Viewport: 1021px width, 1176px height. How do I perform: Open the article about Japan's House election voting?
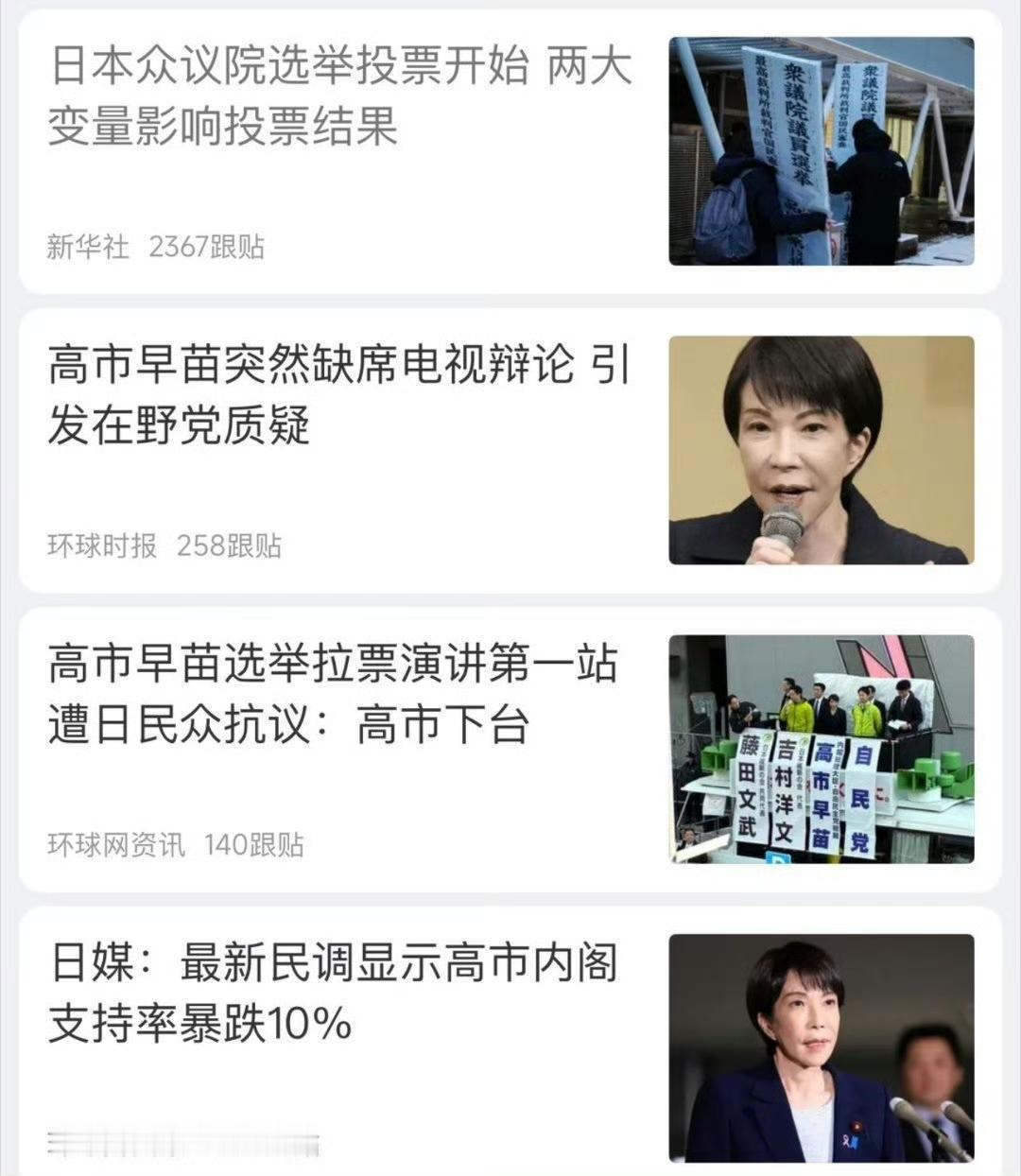(x=340, y=95)
